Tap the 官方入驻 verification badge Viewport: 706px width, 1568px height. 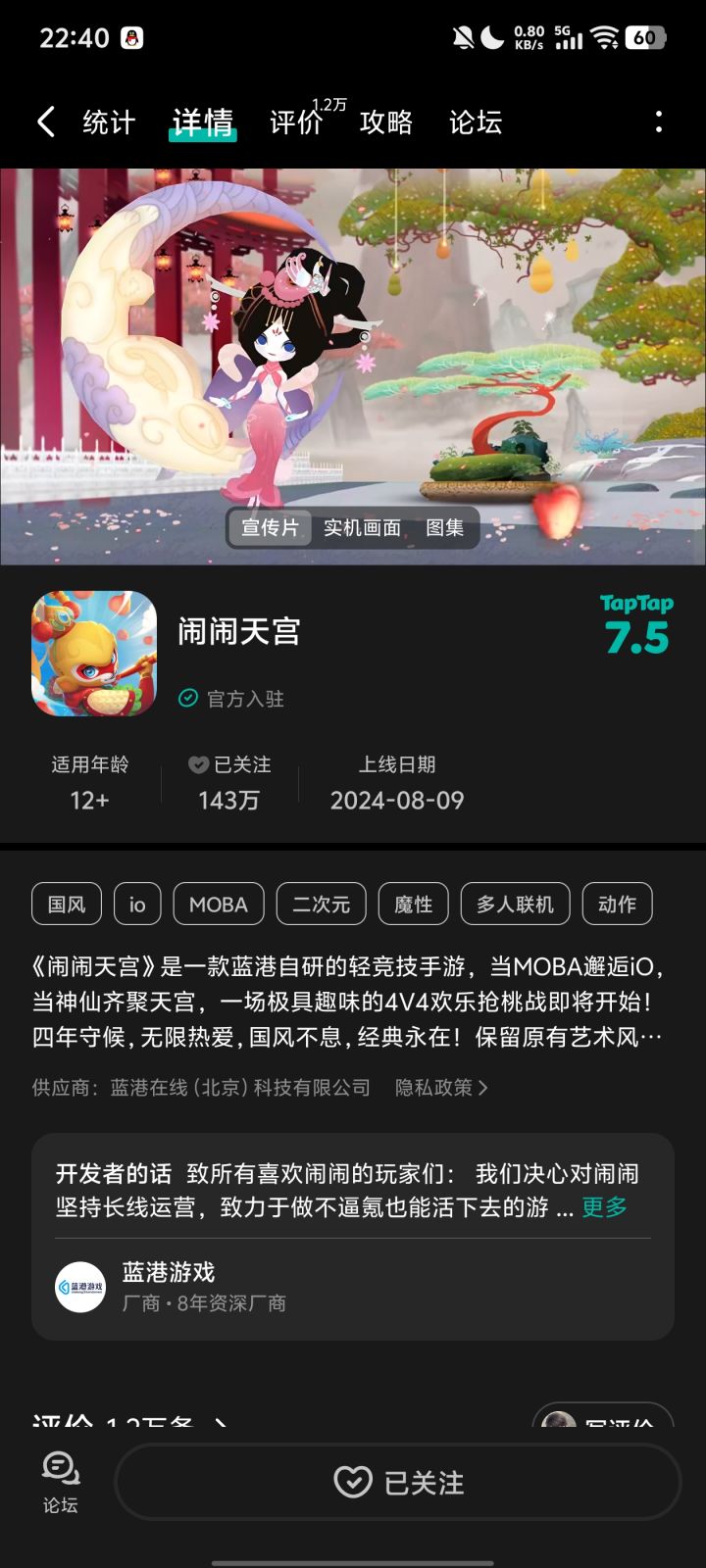point(230,699)
